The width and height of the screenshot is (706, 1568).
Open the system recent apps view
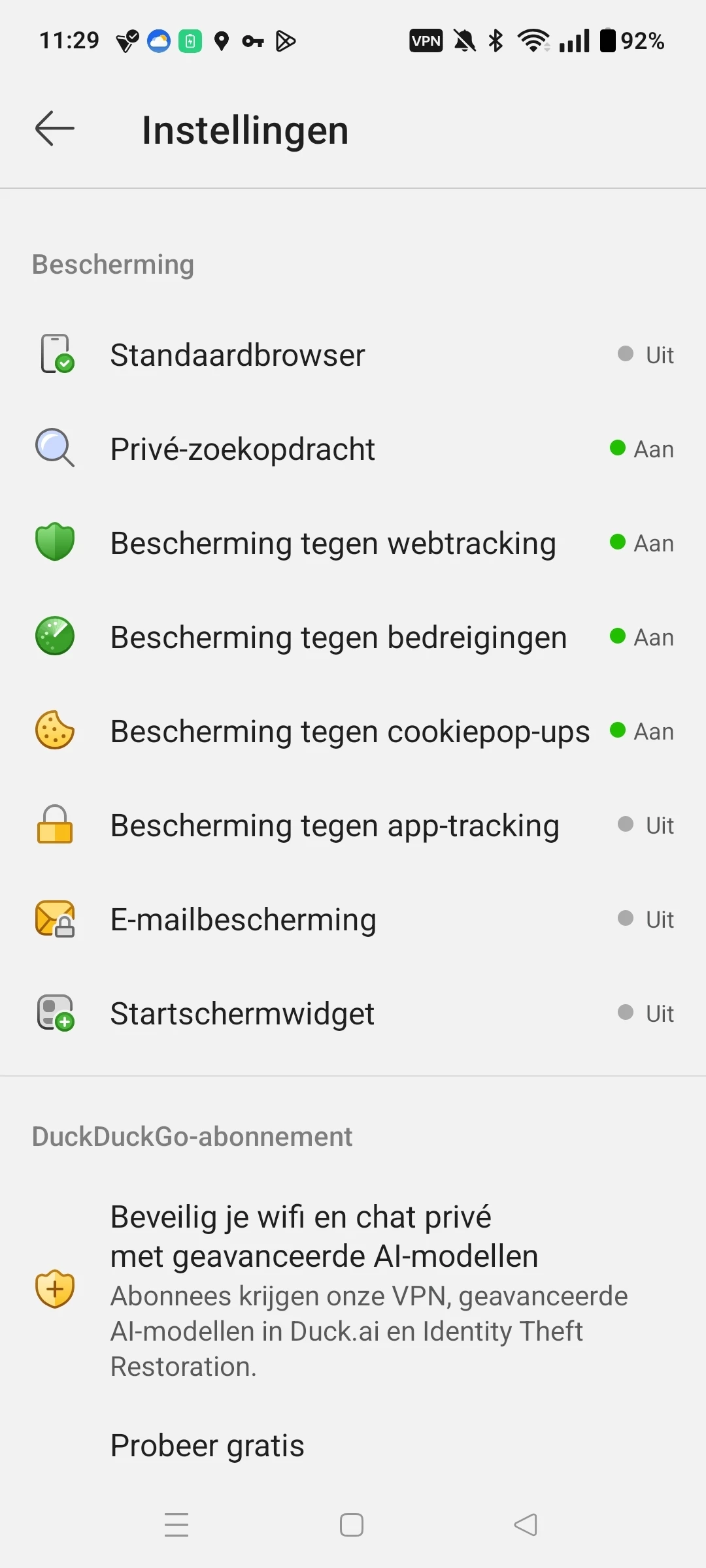pyautogui.click(x=176, y=1525)
